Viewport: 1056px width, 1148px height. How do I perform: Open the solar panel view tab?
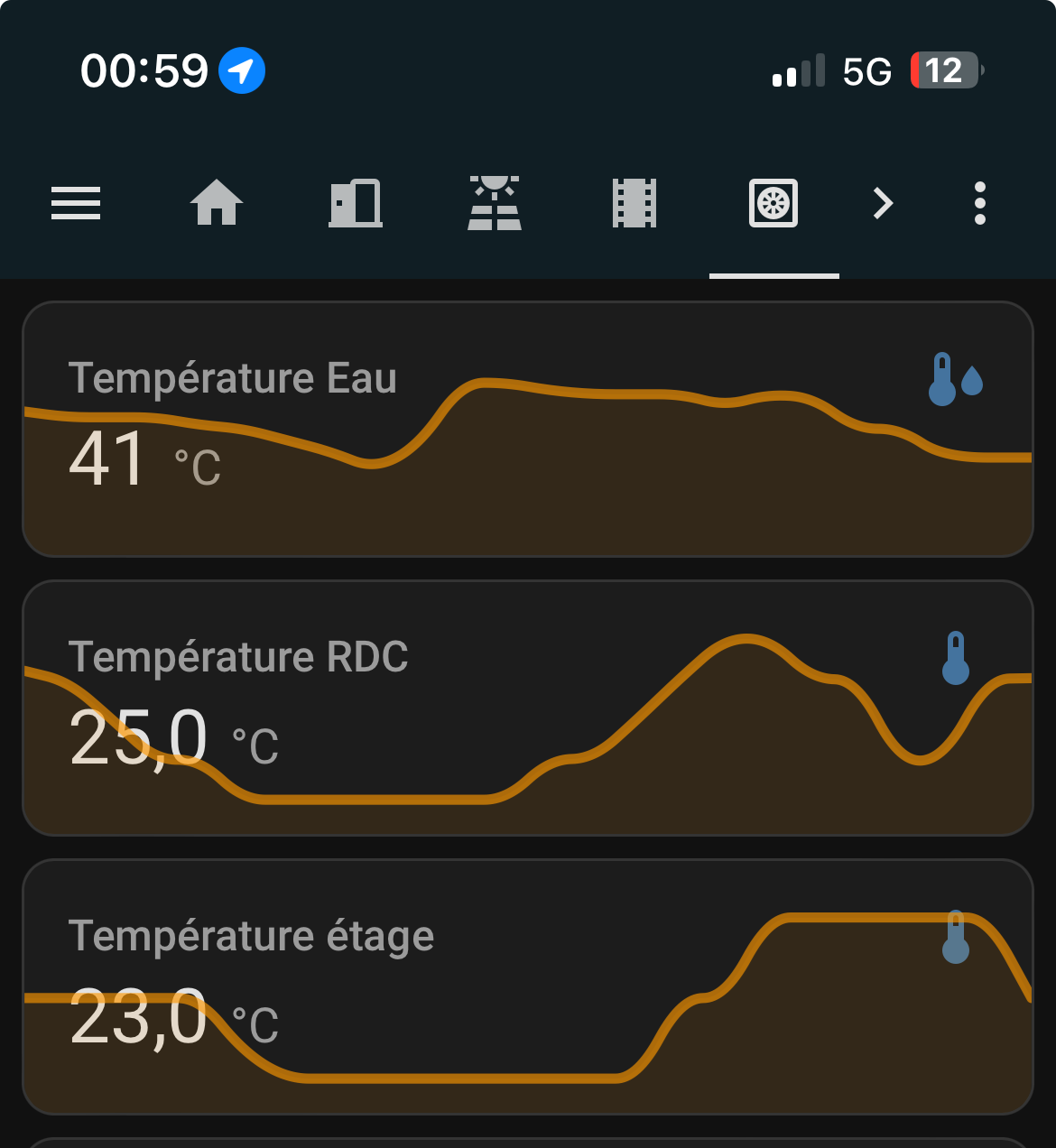click(x=495, y=203)
